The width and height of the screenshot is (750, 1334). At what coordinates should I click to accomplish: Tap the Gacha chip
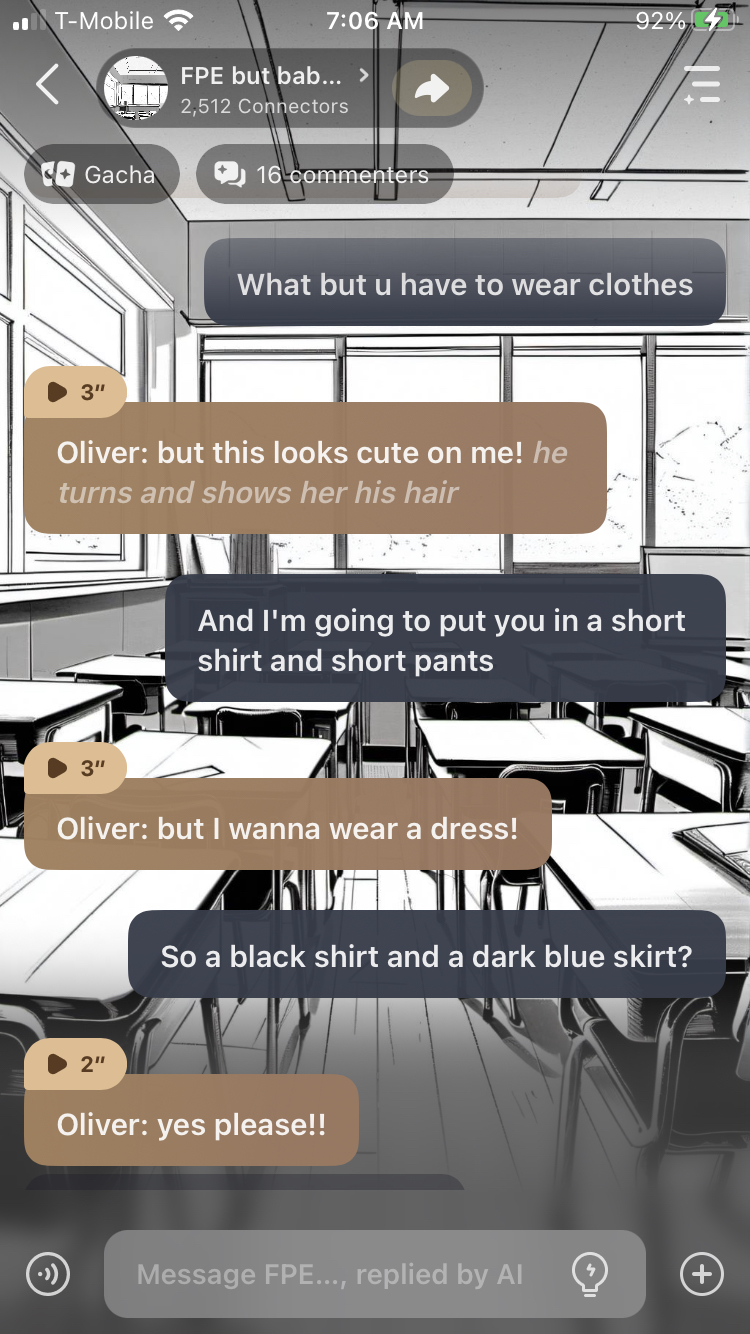[x=101, y=175]
